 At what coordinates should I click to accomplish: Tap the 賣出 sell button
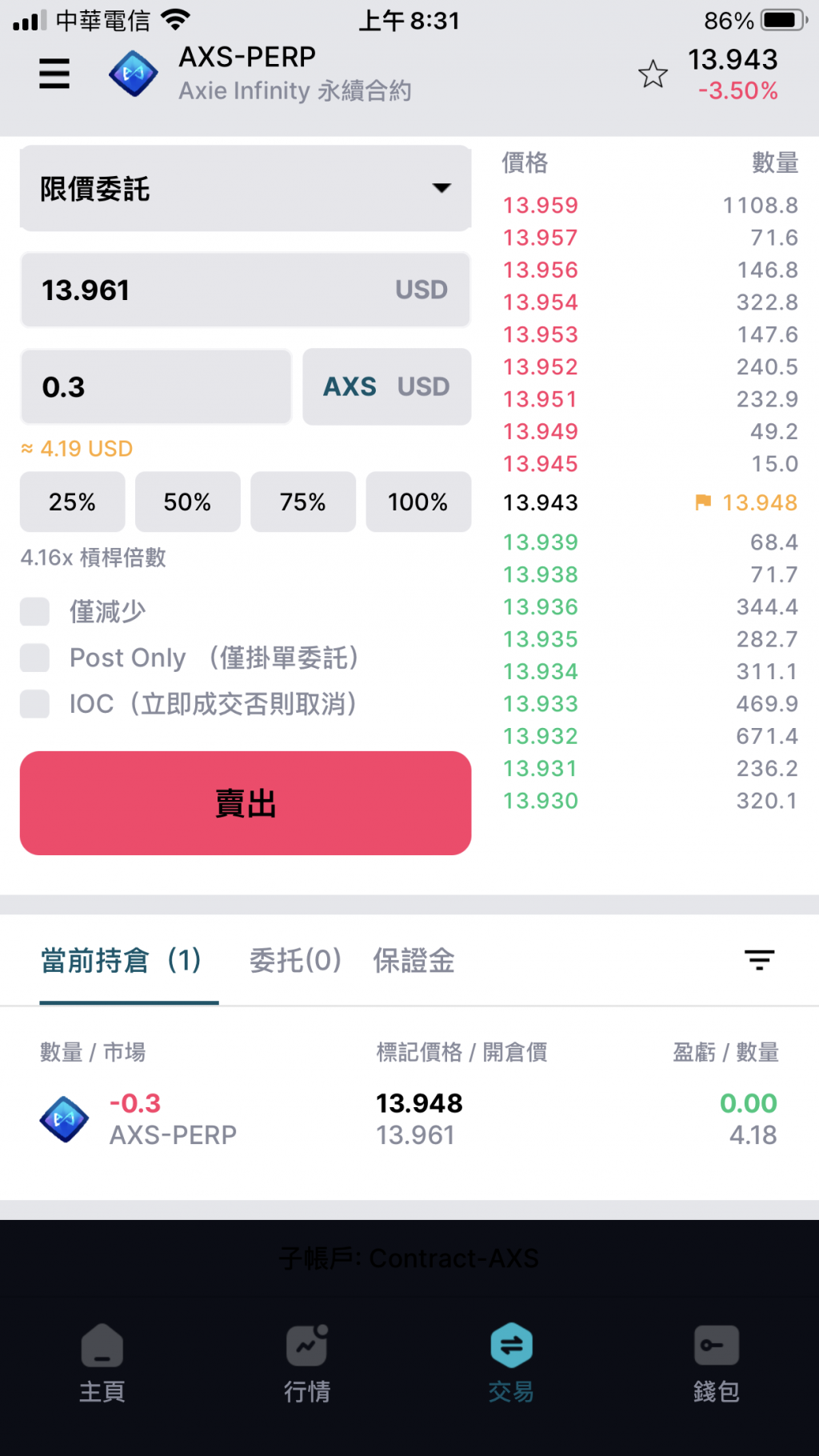pyautogui.click(x=245, y=803)
